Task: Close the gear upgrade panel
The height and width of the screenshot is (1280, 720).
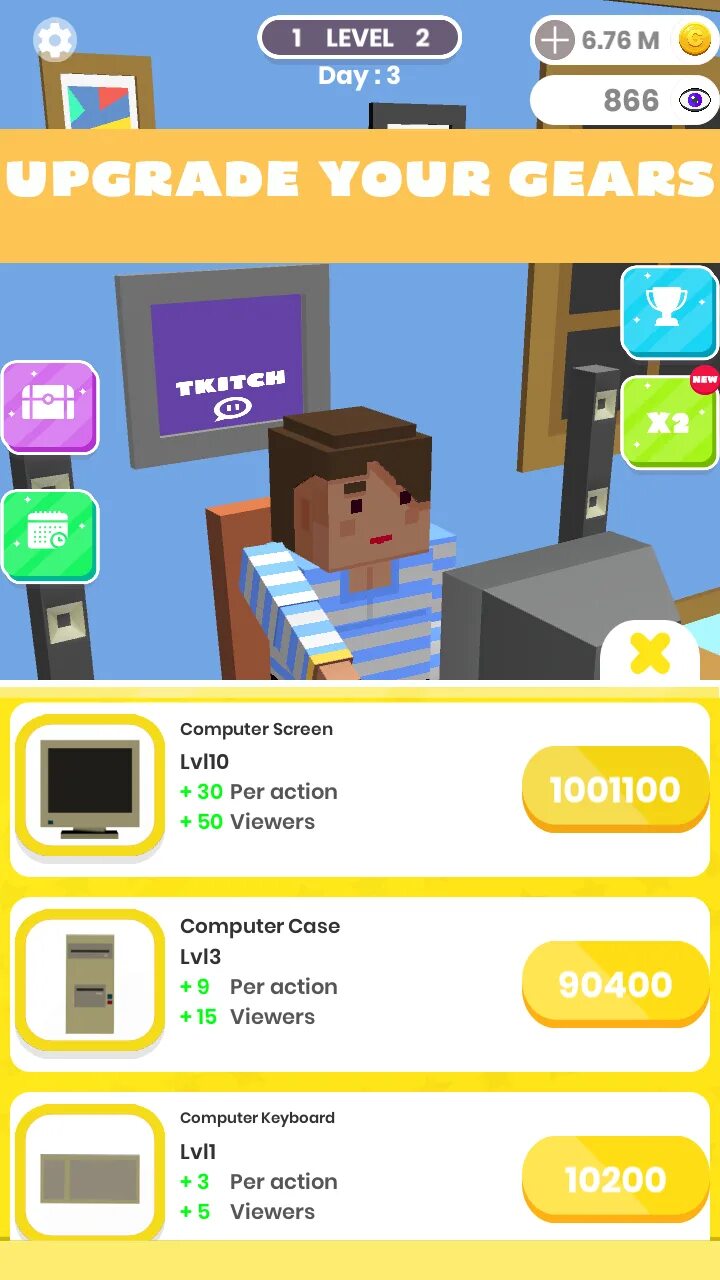Action: pyautogui.click(x=650, y=654)
